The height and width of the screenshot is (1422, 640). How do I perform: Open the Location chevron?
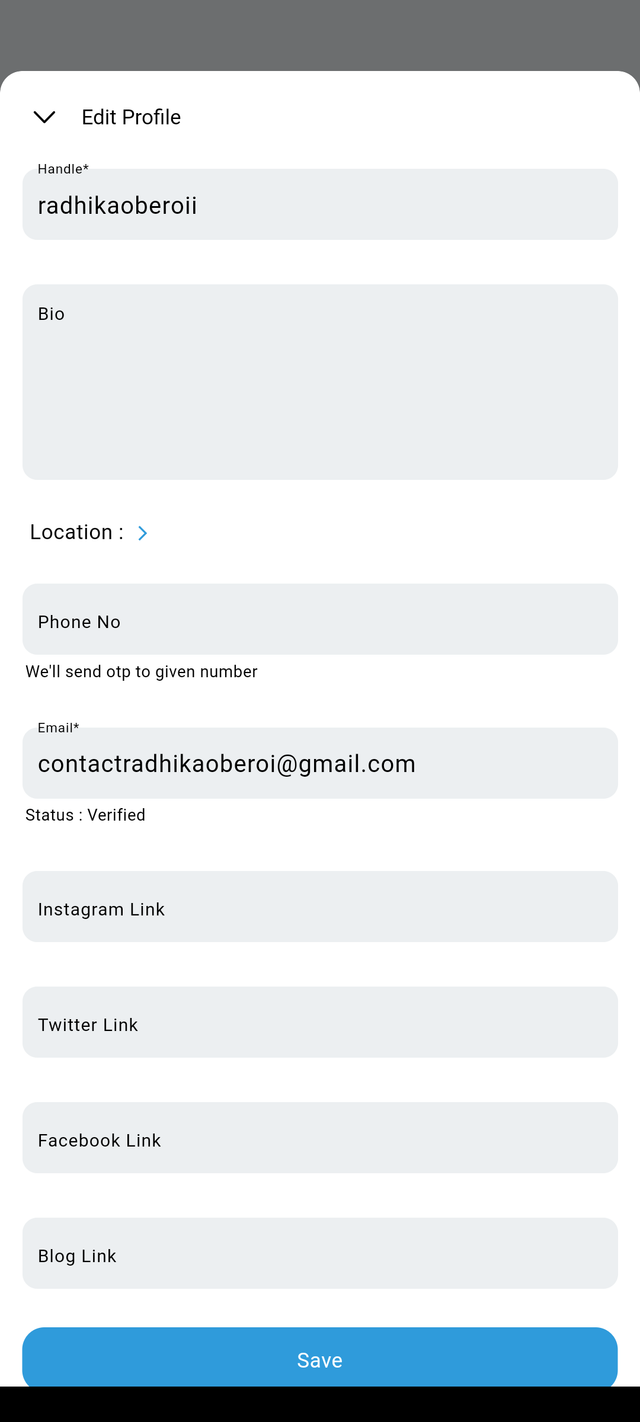point(142,533)
